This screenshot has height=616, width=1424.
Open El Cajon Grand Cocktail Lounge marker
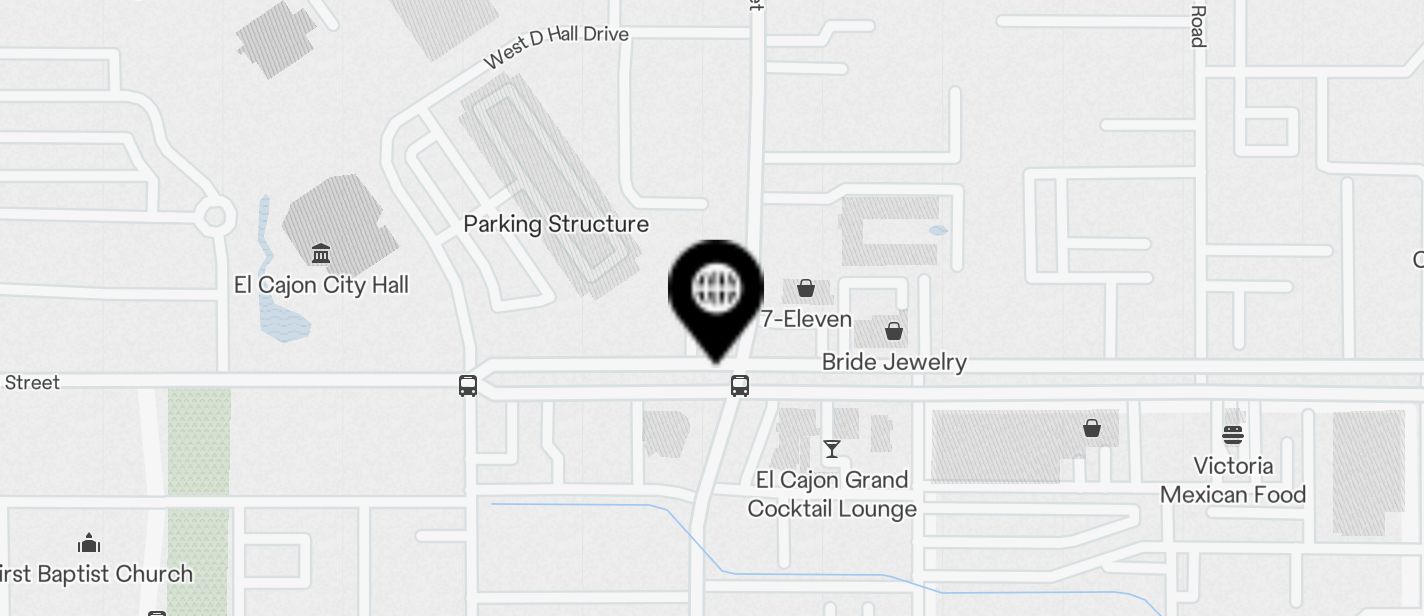coord(832,449)
